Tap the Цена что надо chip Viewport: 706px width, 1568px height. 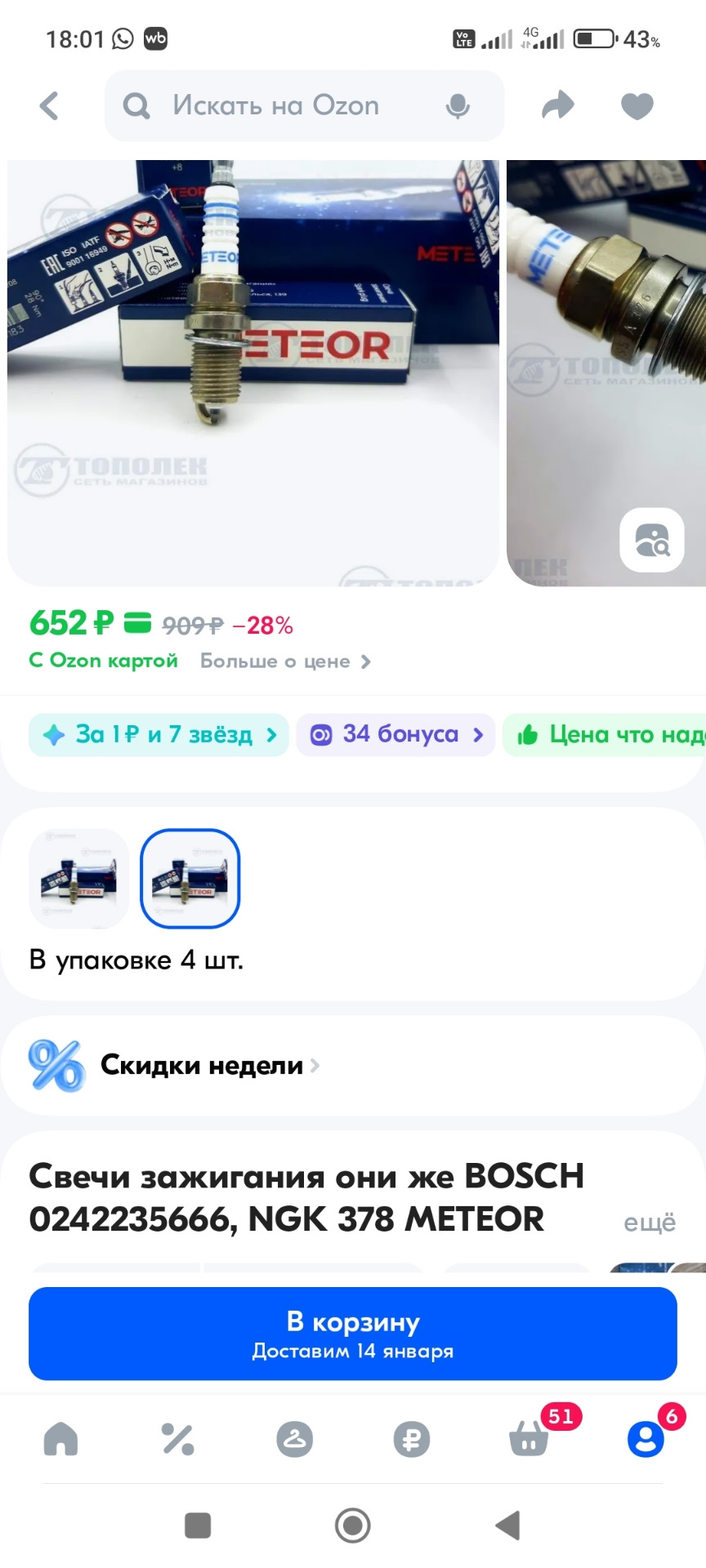click(x=609, y=735)
